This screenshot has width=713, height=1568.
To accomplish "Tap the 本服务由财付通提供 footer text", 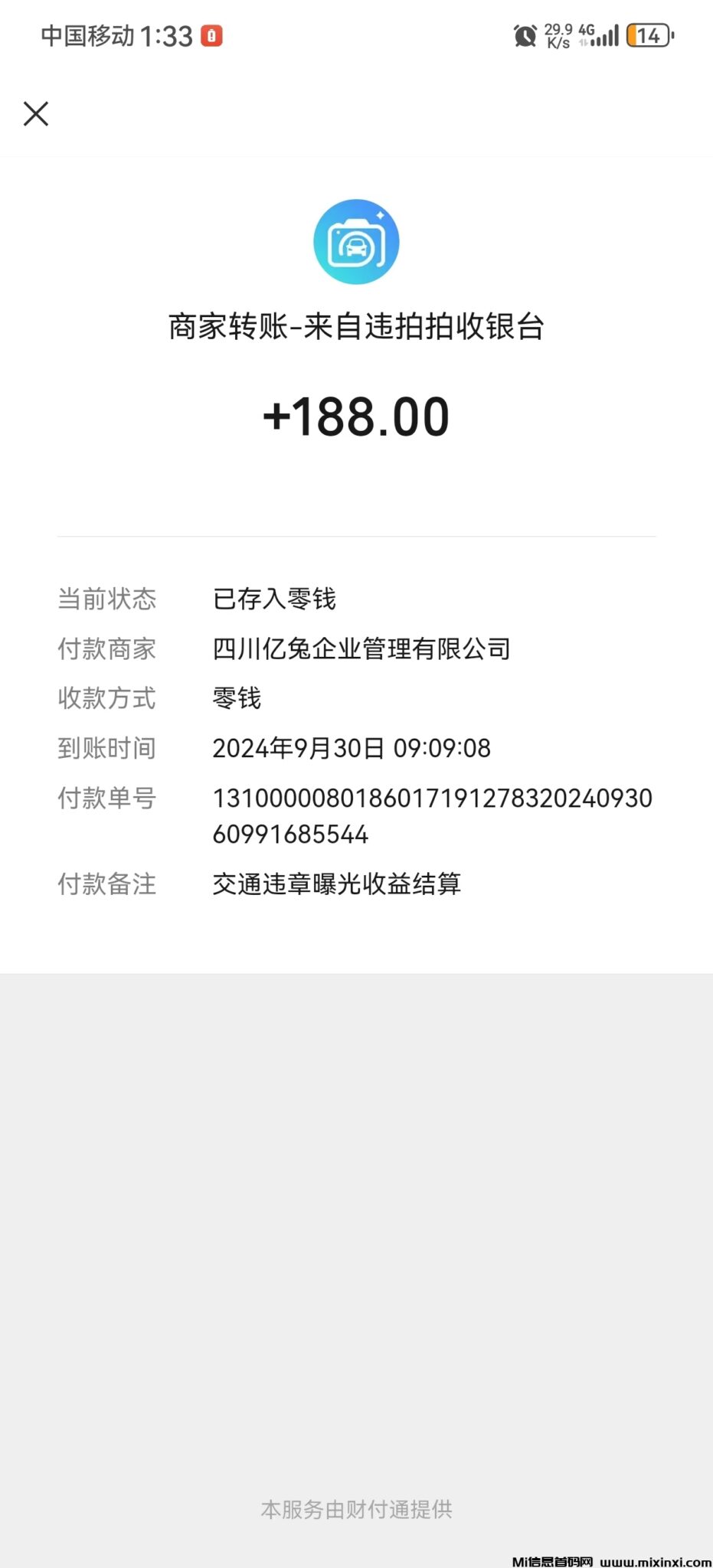I will tap(356, 1509).
